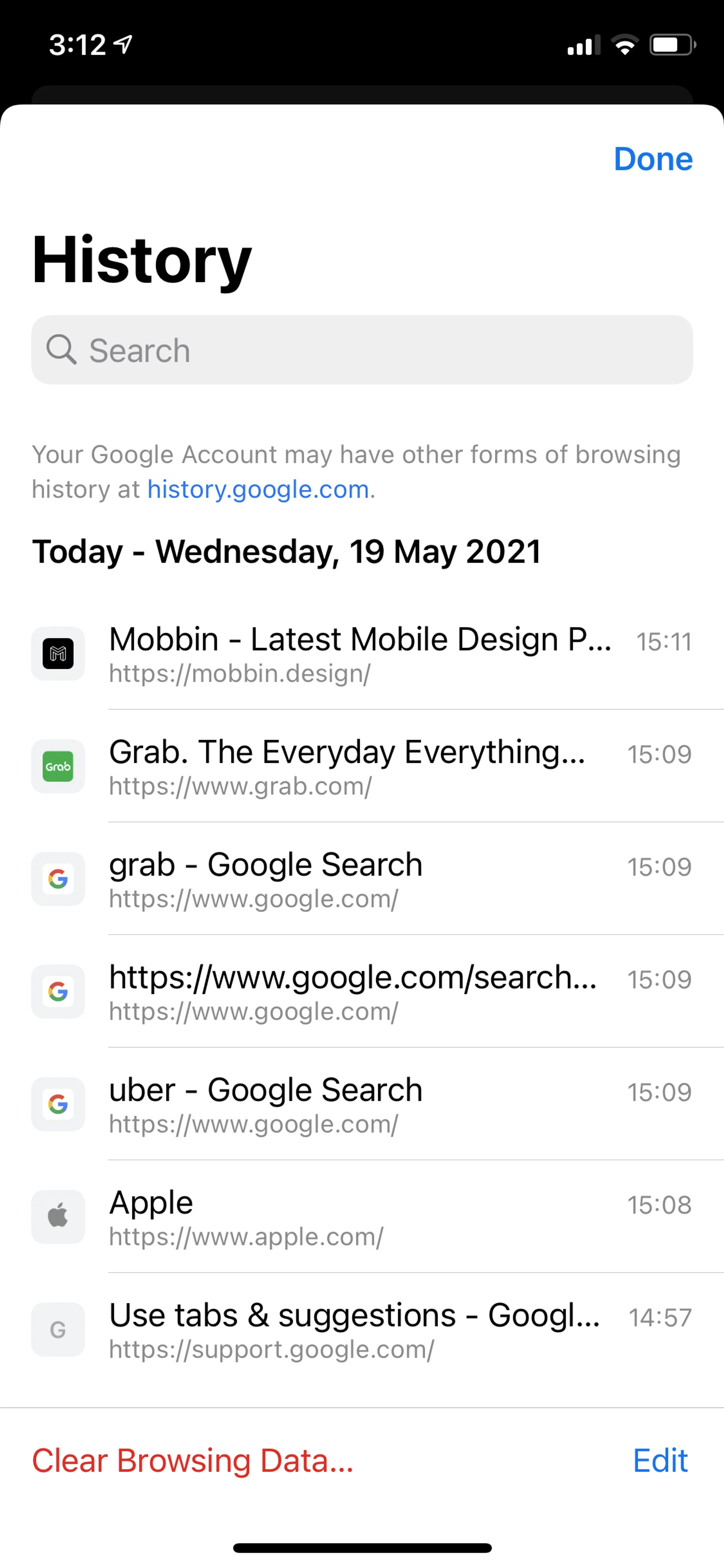Tap Clear Browsing Data
The image size is (724, 1568).
192,1460
